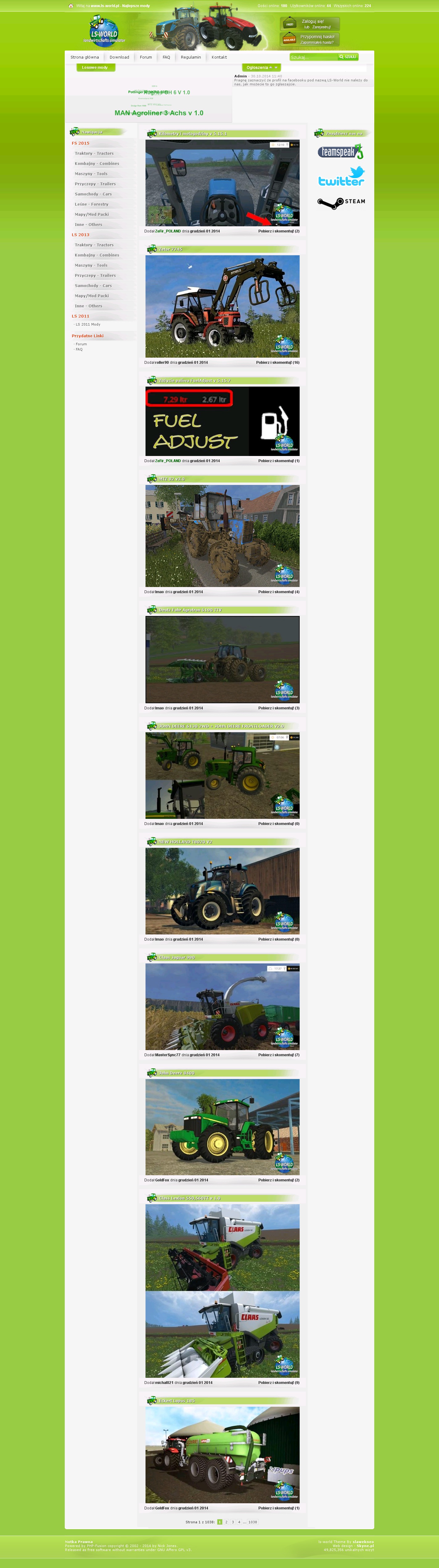The width and height of the screenshot is (439, 1568).
Task: Open the FuelAdjust mod thumbnail
Action: pyautogui.click(x=222, y=421)
